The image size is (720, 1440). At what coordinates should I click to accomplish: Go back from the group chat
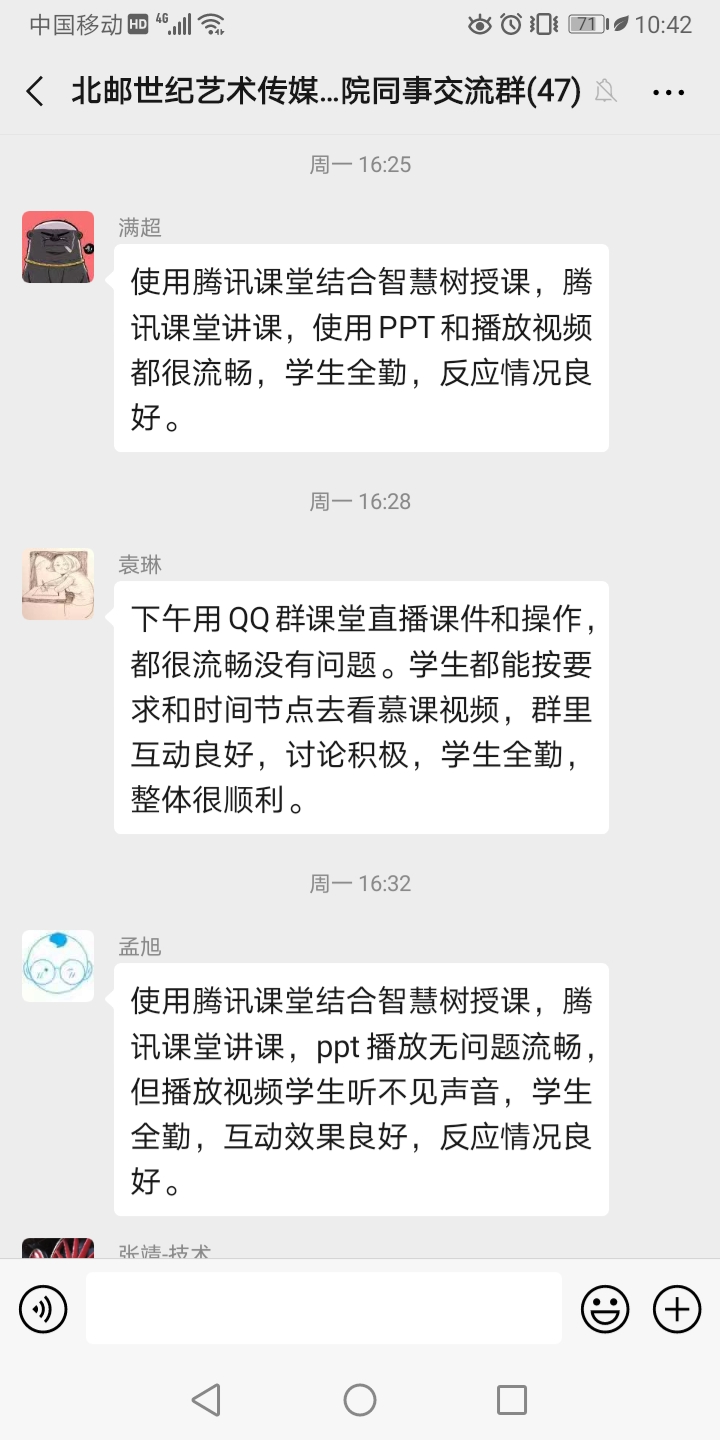35,92
